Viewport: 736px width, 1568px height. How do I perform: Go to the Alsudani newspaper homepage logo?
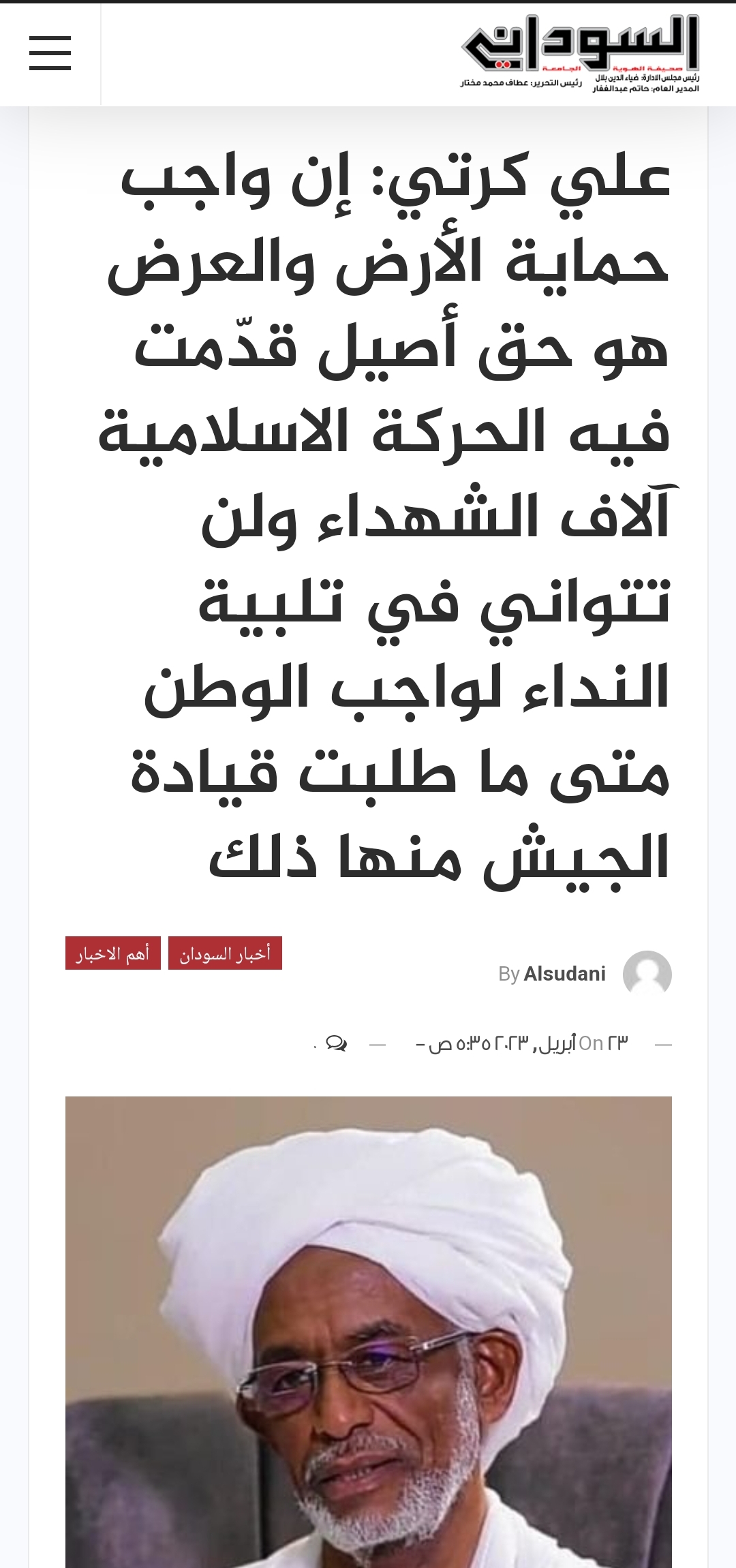(x=580, y=53)
